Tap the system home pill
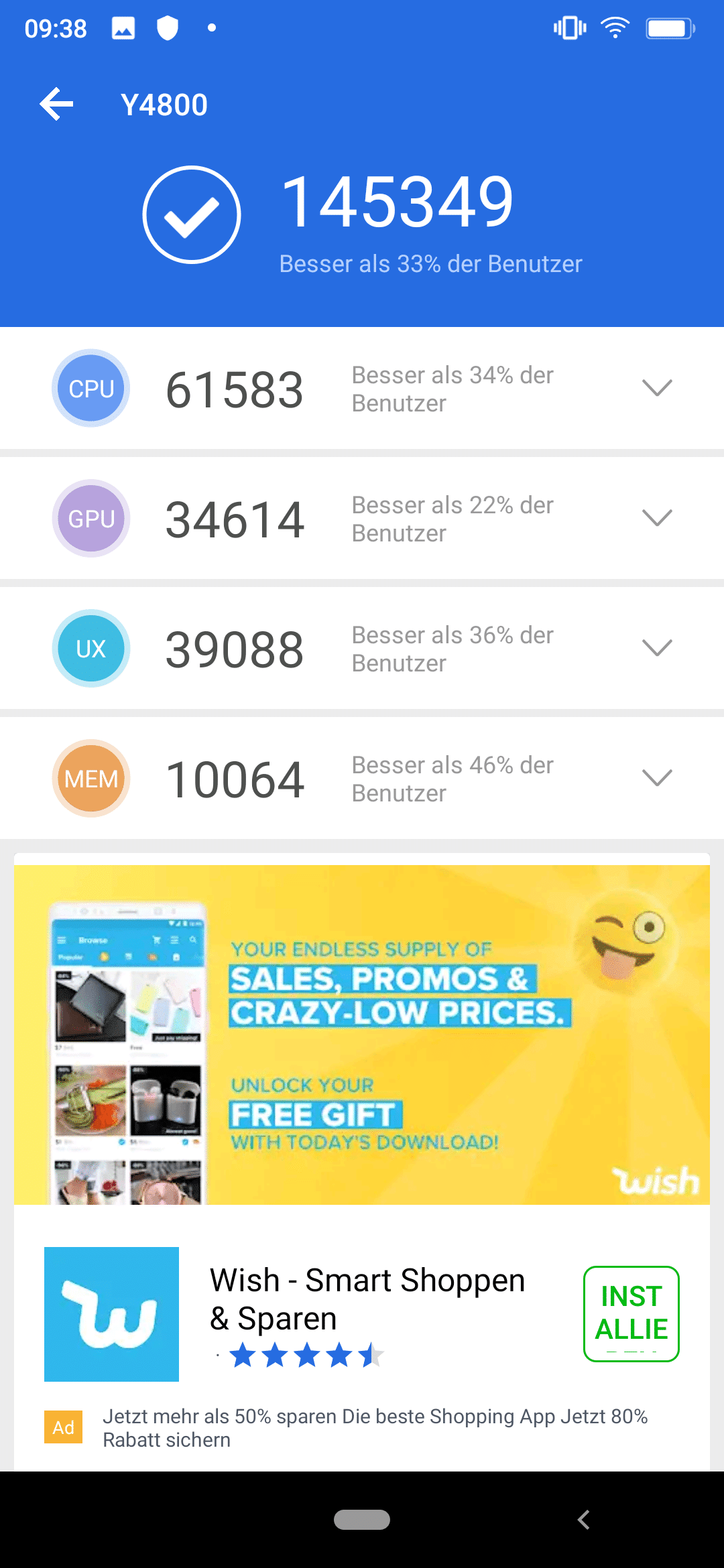The image size is (724, 1568). (x=362, y=1520)
